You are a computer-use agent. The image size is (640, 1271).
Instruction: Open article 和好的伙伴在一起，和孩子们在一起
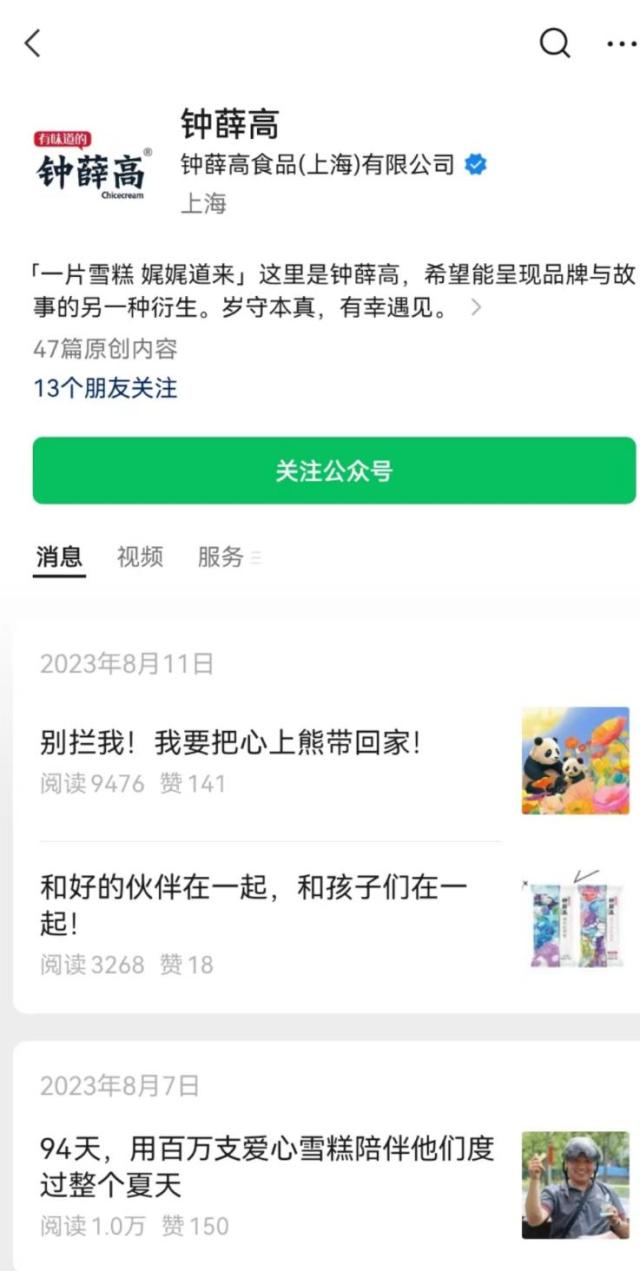pos(254,904)
